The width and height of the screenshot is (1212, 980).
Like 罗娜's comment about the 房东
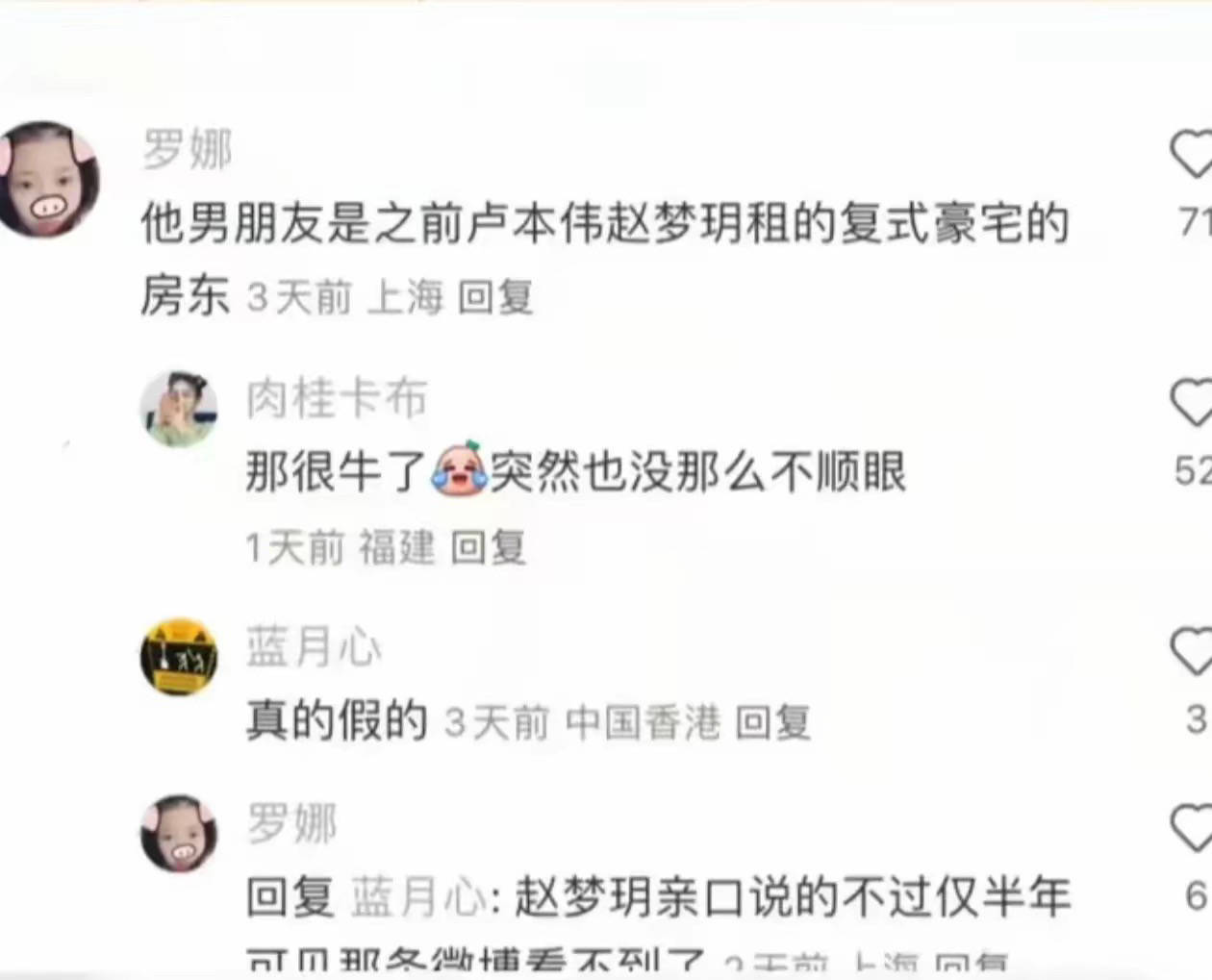point(1193,155)
